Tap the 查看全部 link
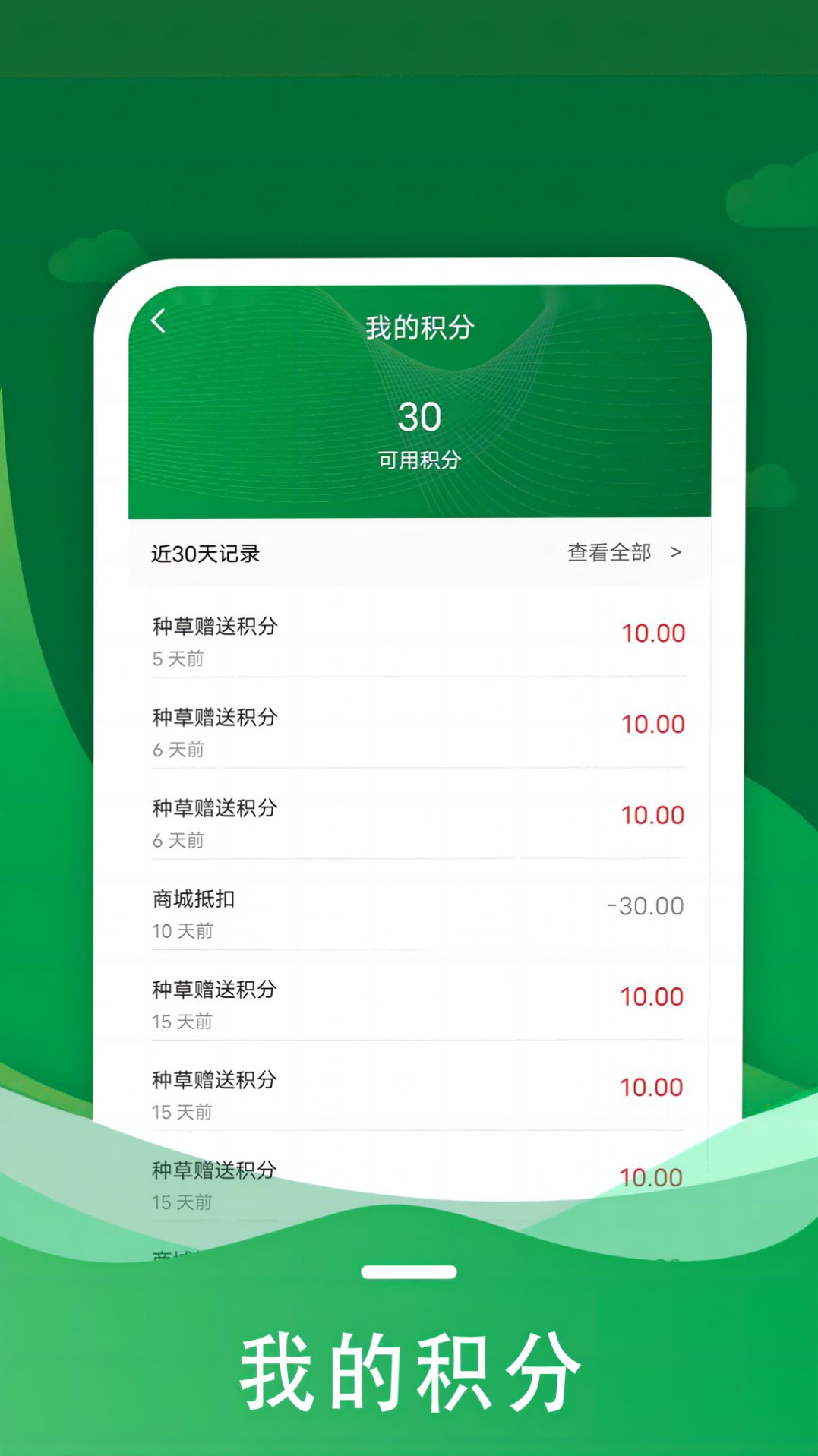This screenshot has width=818, height=1456. click(609, 554)
